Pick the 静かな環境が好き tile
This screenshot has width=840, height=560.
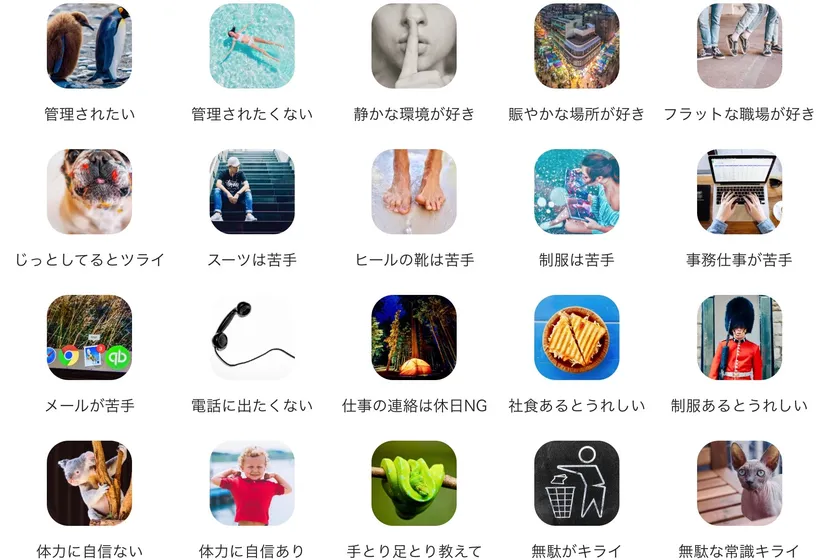414,47
